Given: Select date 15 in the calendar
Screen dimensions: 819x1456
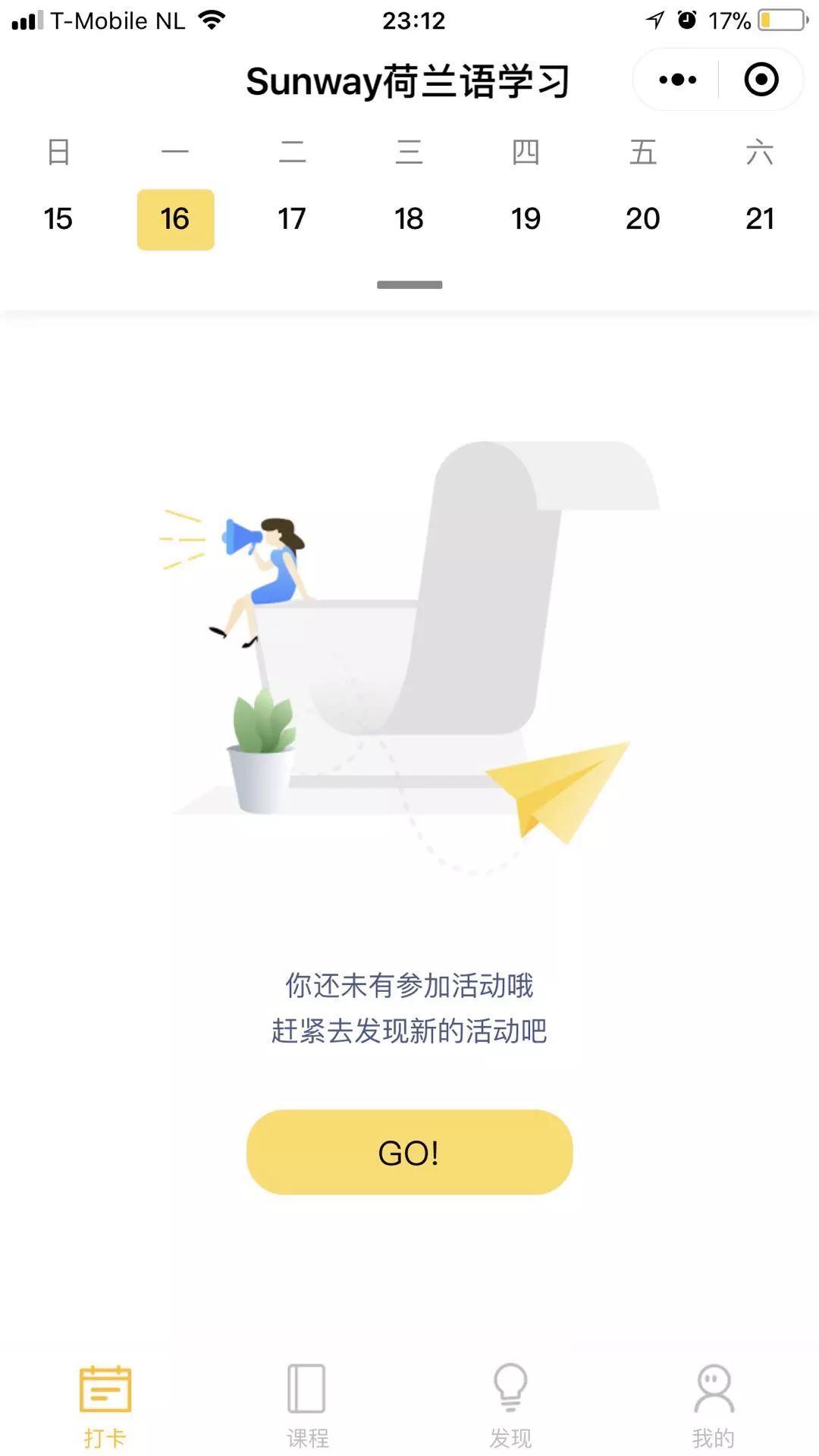Looking at the screenshot, I should click(58, 219).
